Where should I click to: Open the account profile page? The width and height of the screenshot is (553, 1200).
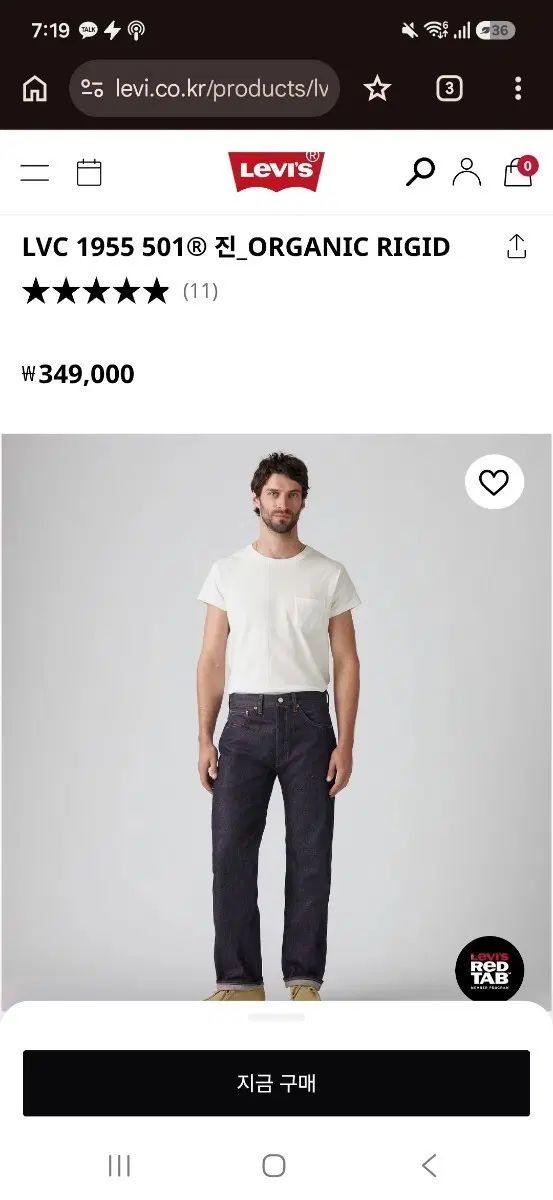click(467, 172)
